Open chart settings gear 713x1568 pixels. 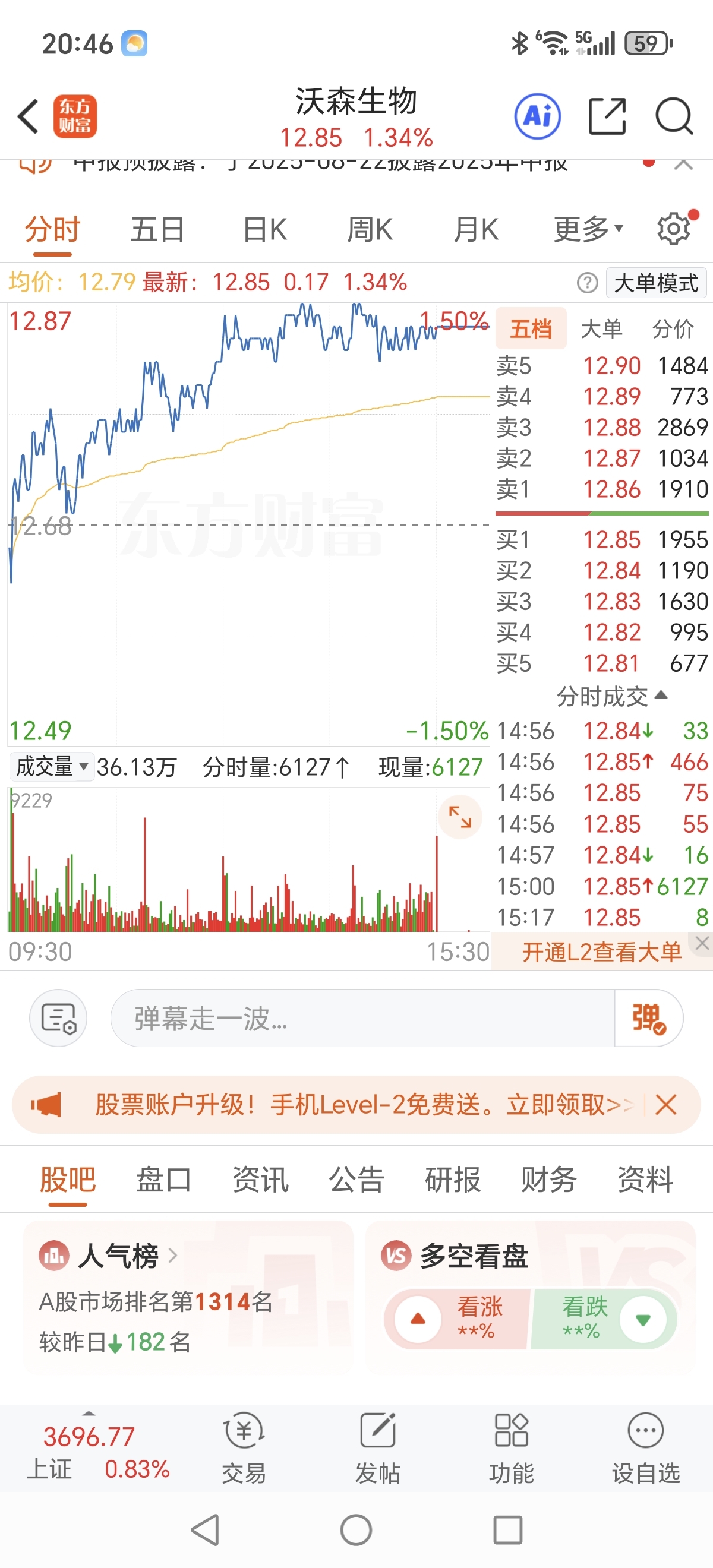pos(674,229)
